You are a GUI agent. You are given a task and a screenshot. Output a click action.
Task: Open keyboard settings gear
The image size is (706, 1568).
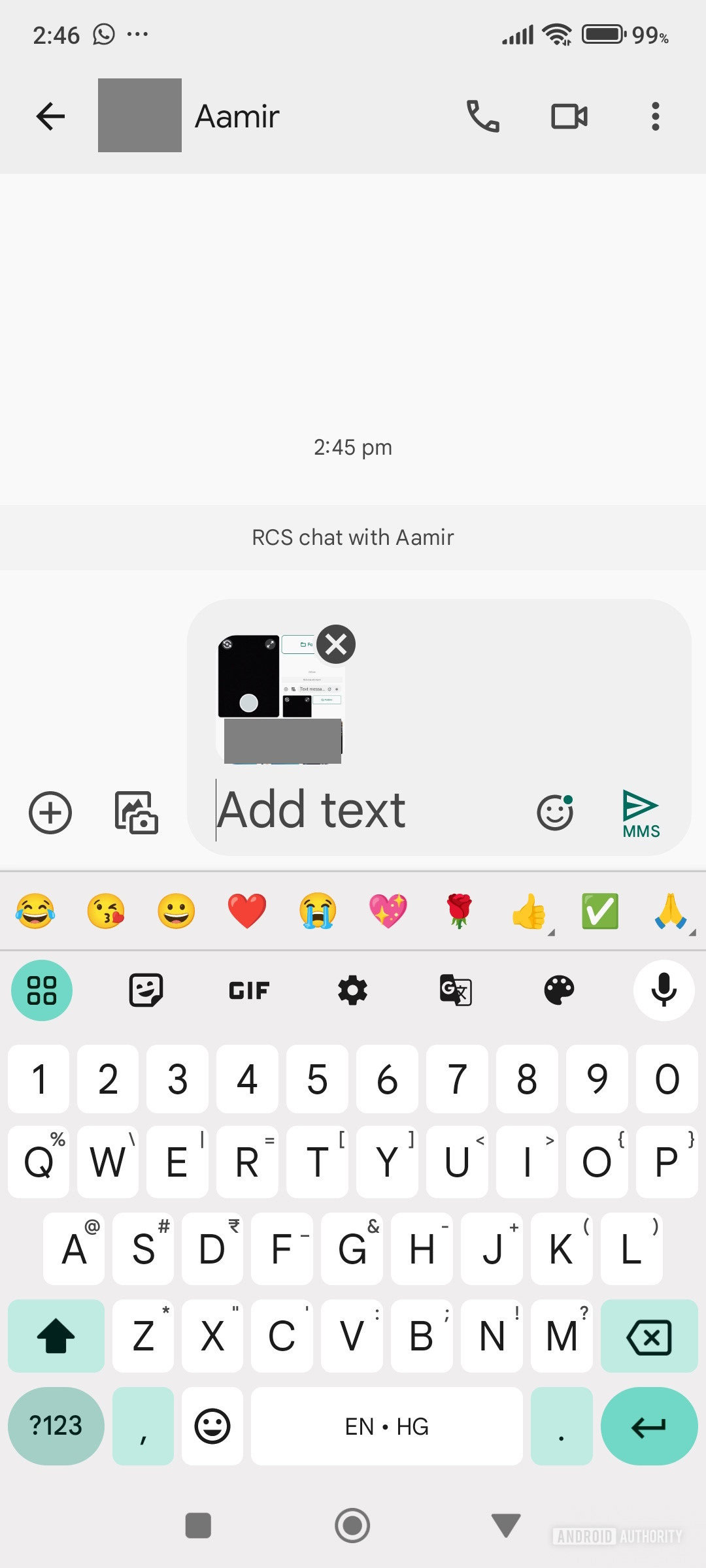pyautogui.click(x=352, y=990)
